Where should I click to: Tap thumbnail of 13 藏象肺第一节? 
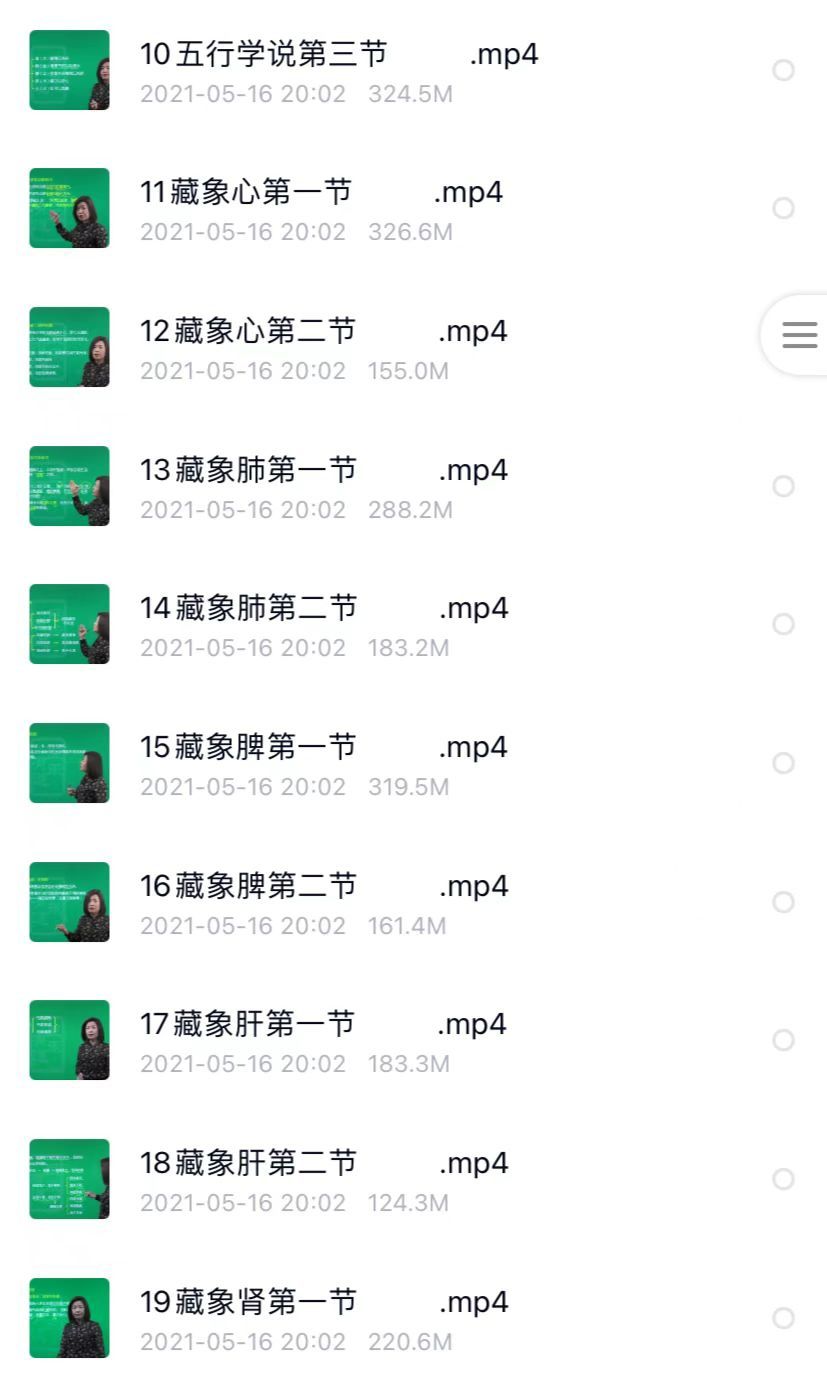click(69, 486)
